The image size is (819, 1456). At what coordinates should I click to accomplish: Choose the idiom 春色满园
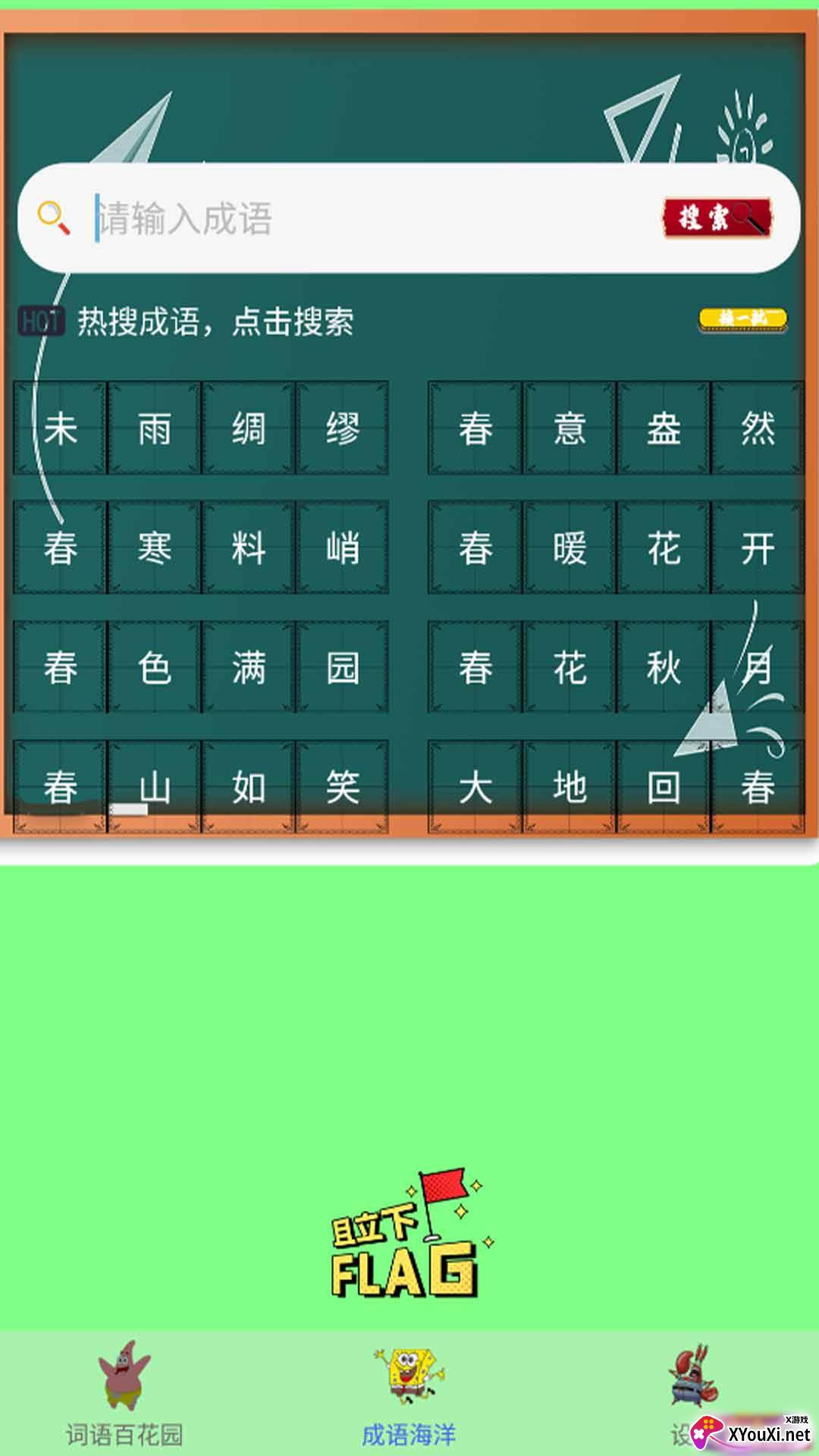201,667
